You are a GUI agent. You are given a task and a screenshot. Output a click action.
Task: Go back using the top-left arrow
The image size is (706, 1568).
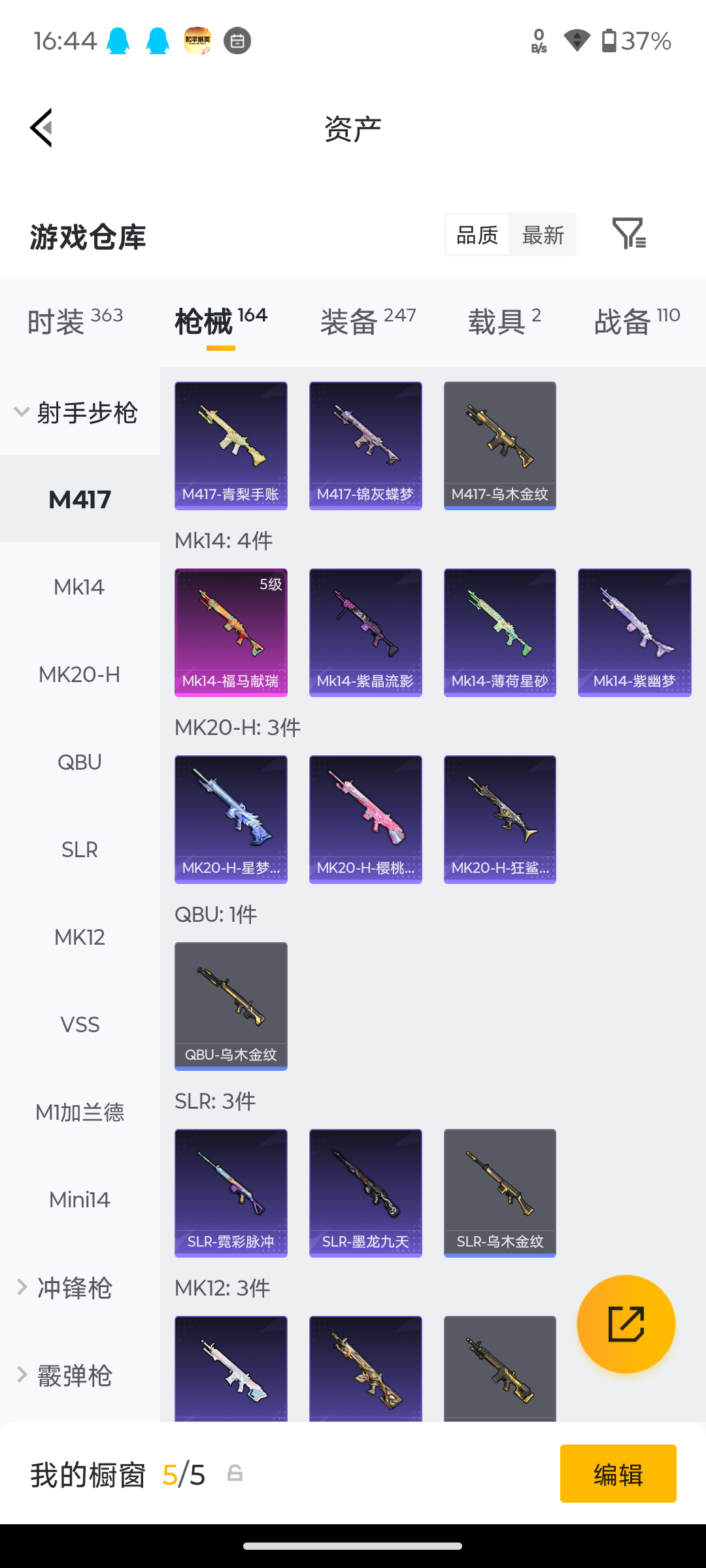[41, 128]
